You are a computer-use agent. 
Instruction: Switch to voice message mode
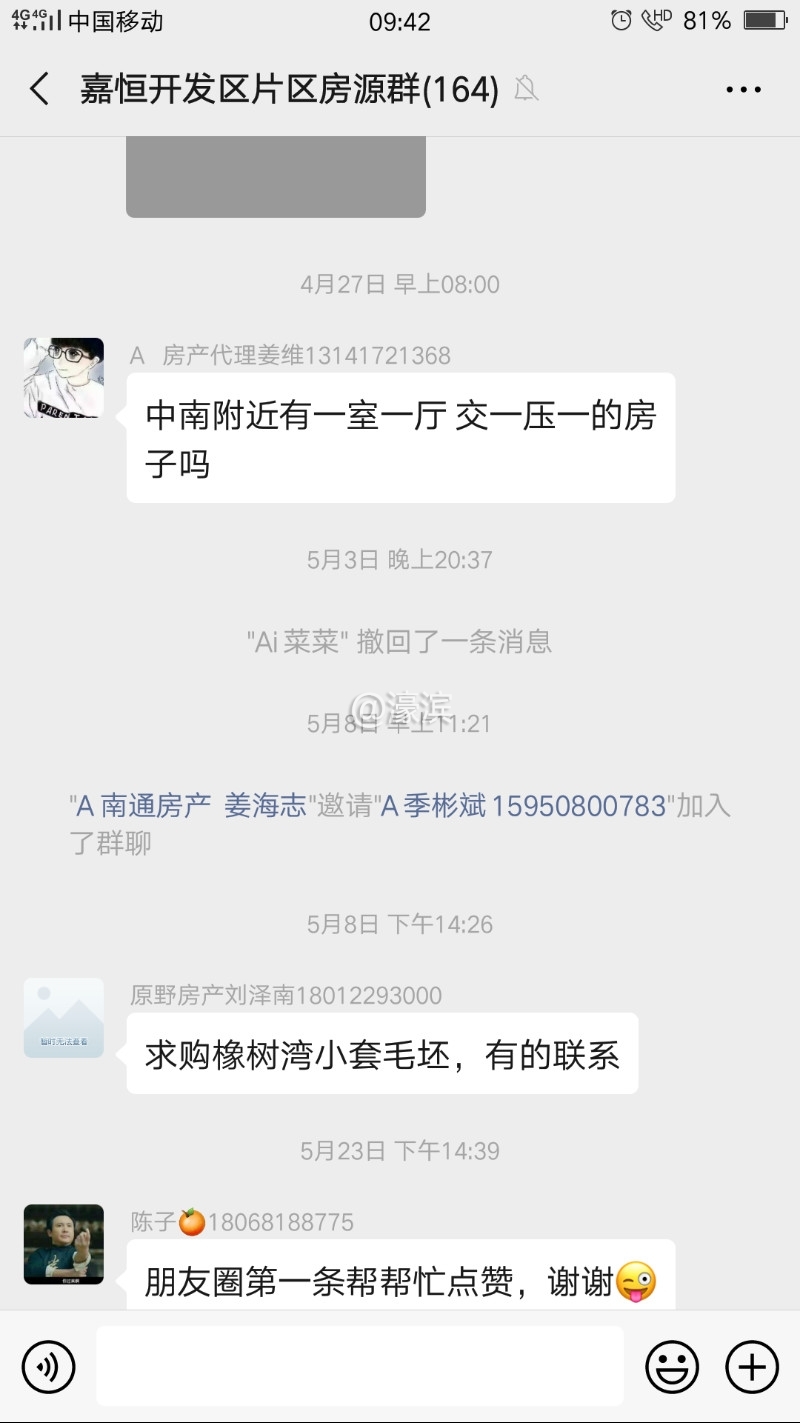point(49,1366)
